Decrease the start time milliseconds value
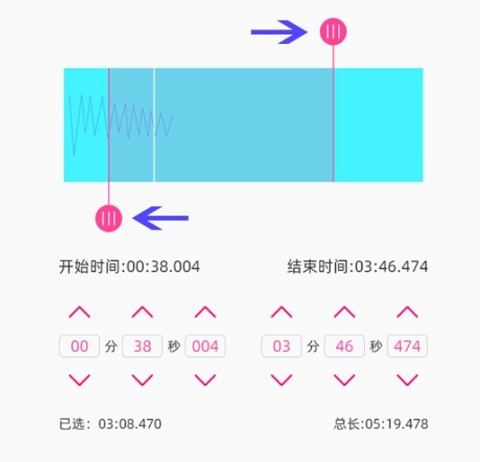This screenshot has height=462, width=480. tap(205, 380)
